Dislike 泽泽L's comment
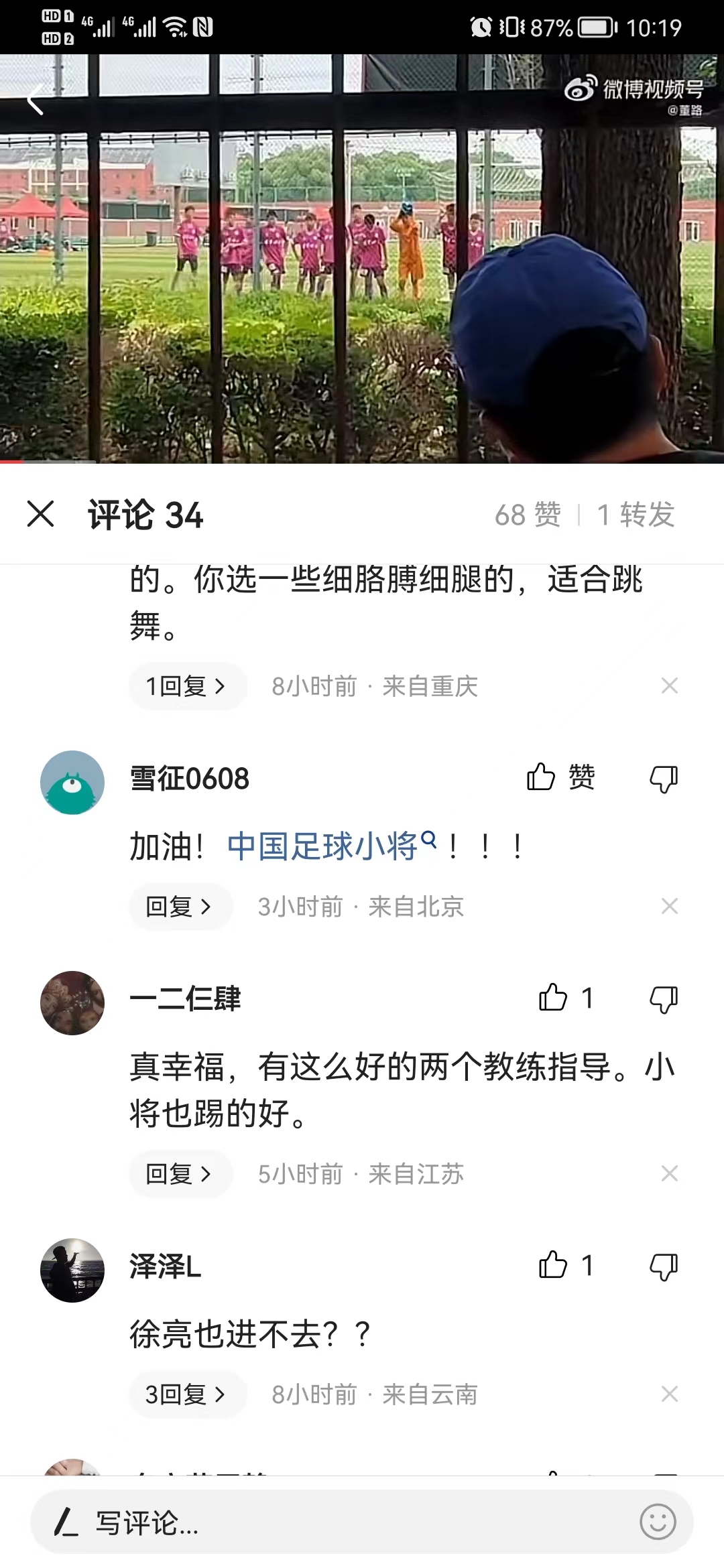This screenshot has height=1568, width=724. (x=664, y=1265)
